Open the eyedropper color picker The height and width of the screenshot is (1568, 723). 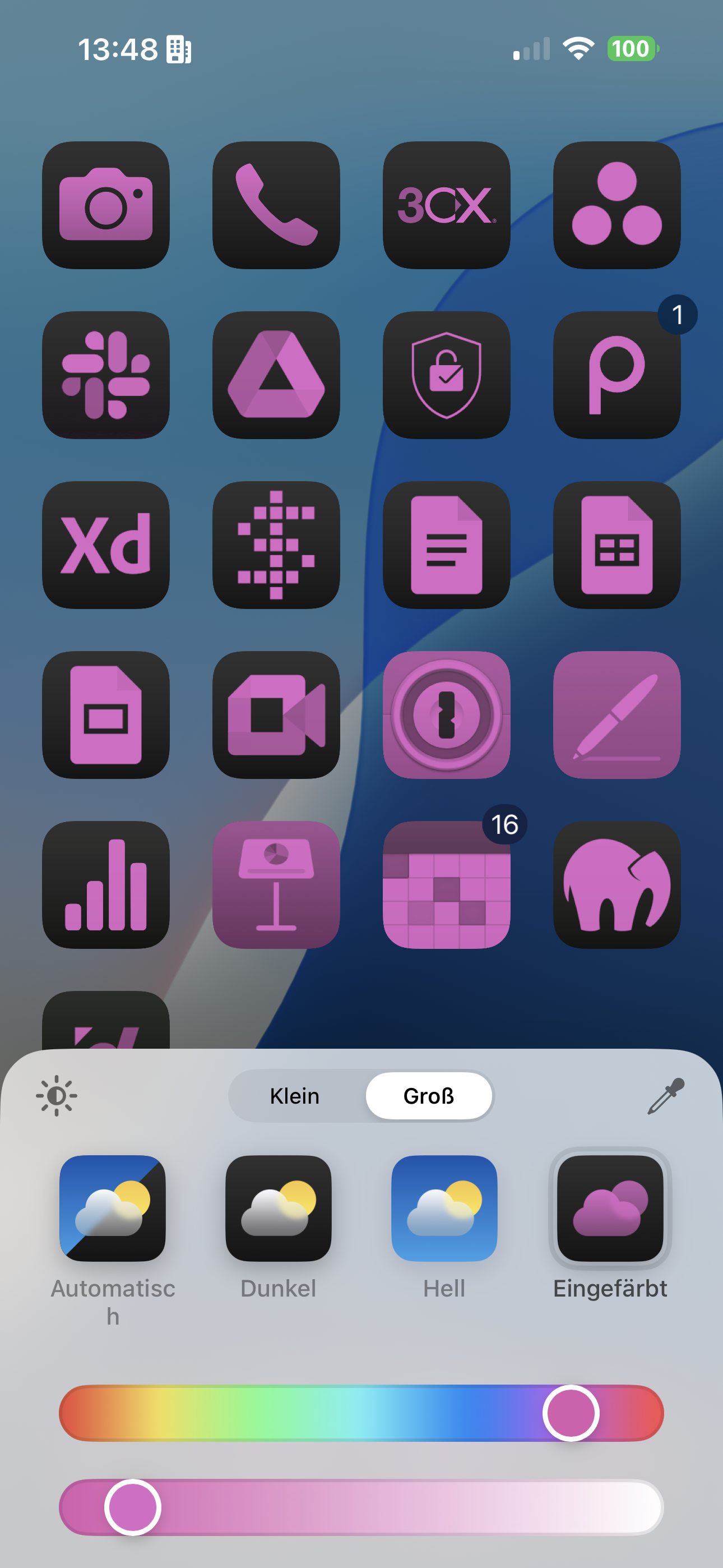pos(666,1096)
